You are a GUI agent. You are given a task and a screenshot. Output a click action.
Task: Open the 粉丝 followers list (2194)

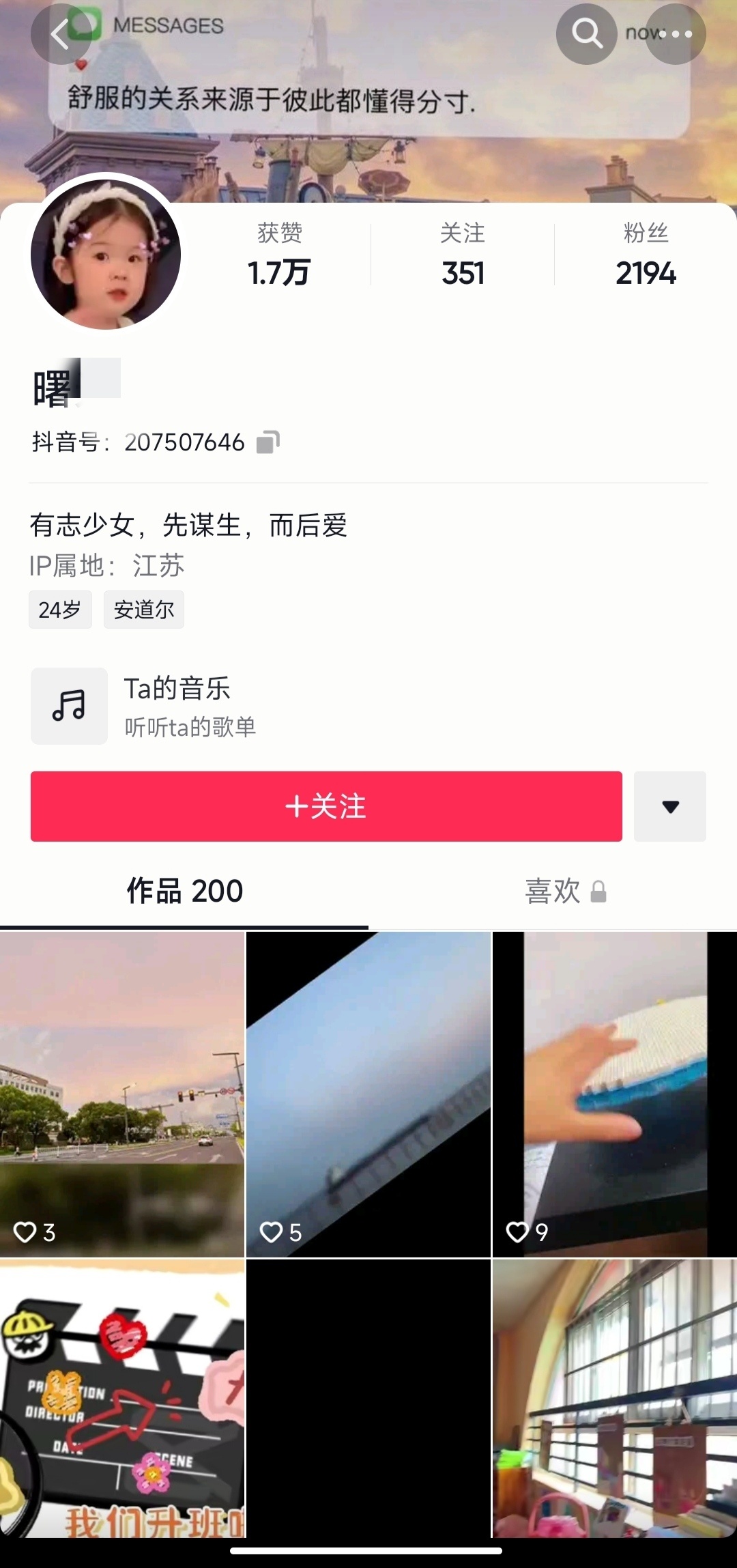646,255
